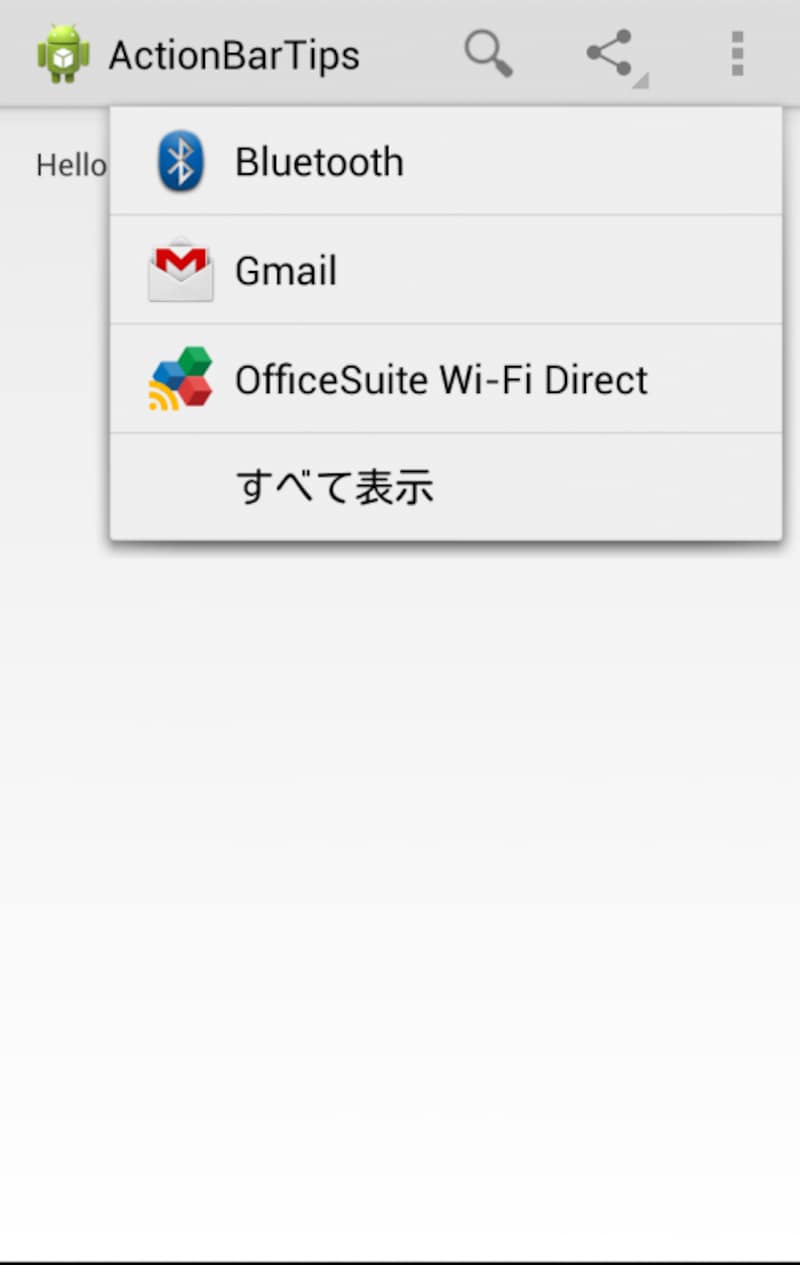Tap すべて表示 to show all apps
The image size is (800, 1265).
coord(335,485)
